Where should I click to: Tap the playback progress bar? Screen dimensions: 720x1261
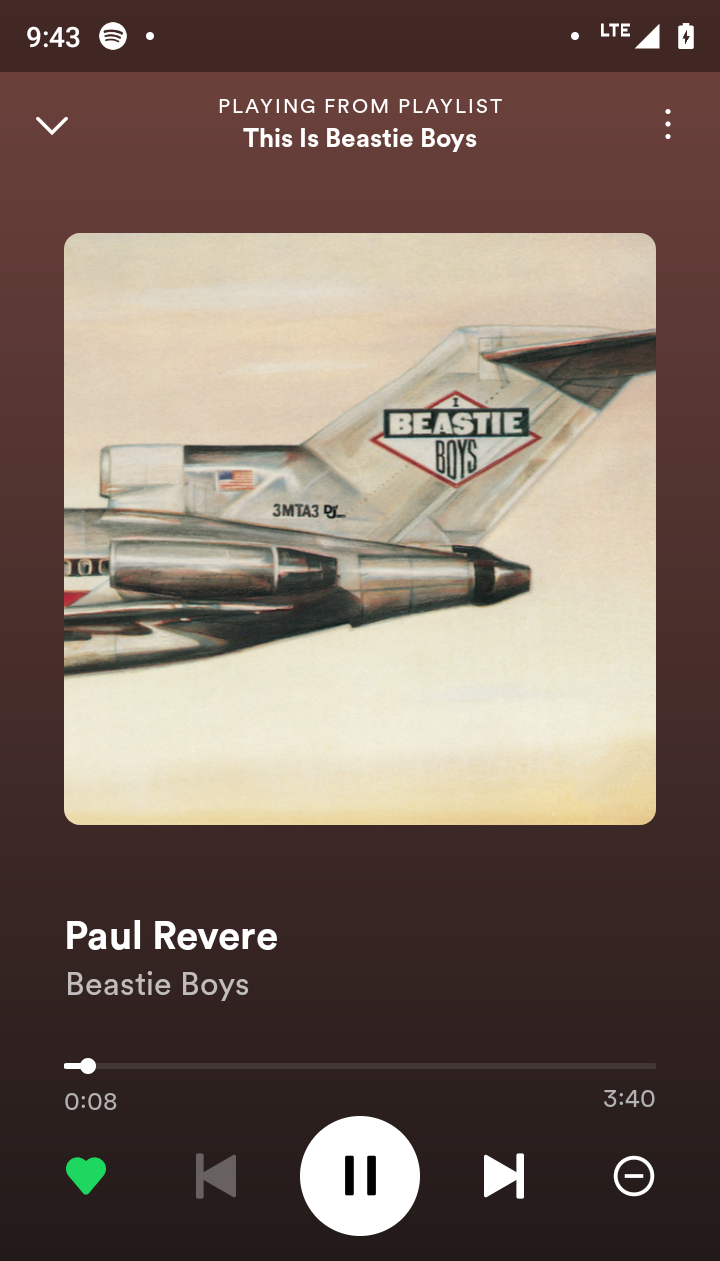pos(360,1066)
